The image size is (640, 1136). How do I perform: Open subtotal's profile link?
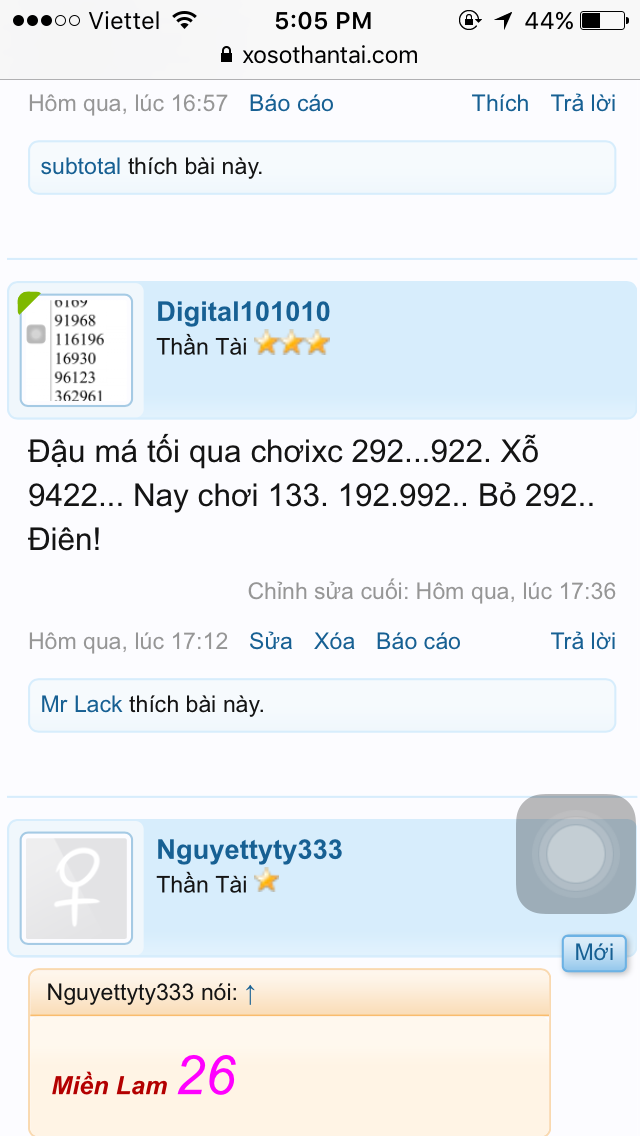point(80,167)
